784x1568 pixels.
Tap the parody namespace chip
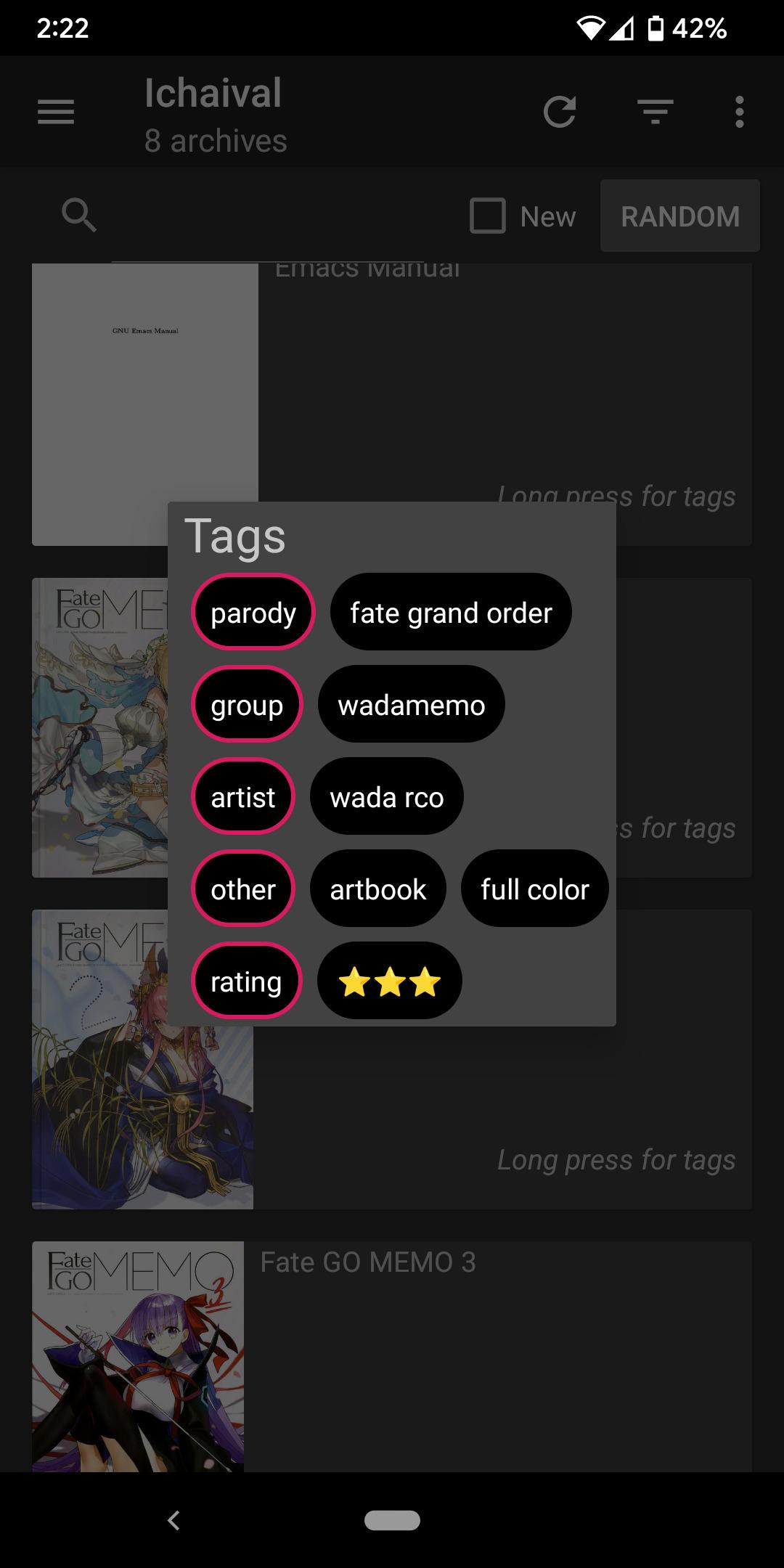(x=253, y=612)
